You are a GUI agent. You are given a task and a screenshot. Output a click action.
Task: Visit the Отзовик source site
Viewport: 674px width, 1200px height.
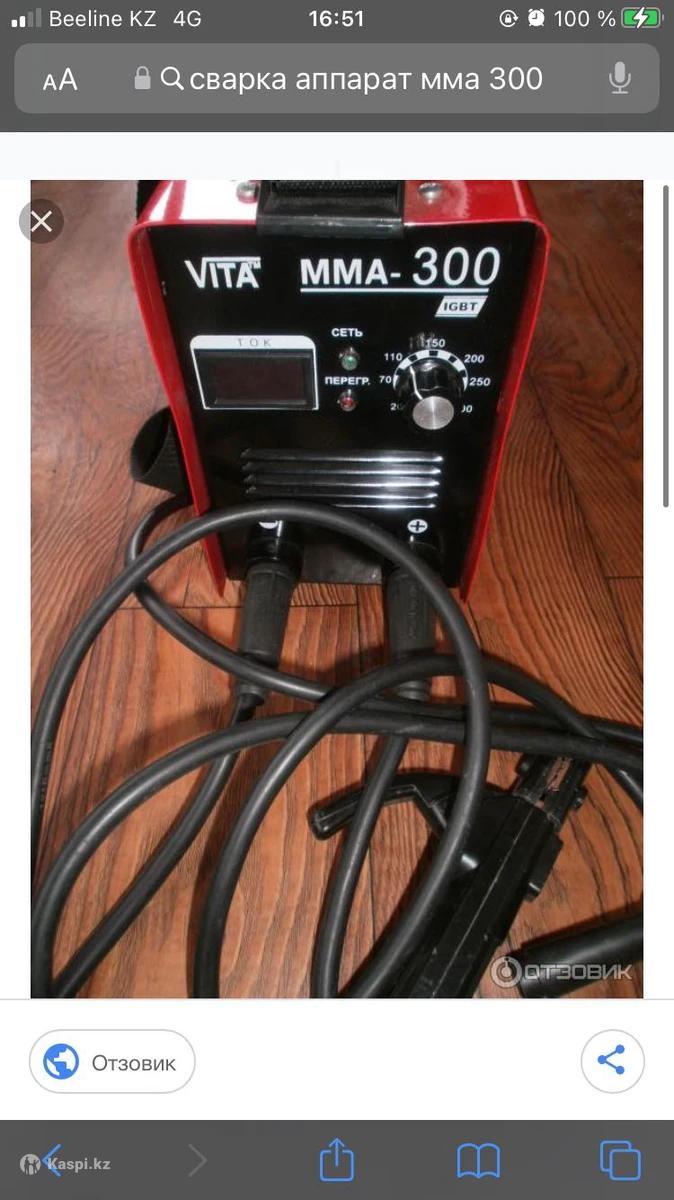click(112, 1062)
